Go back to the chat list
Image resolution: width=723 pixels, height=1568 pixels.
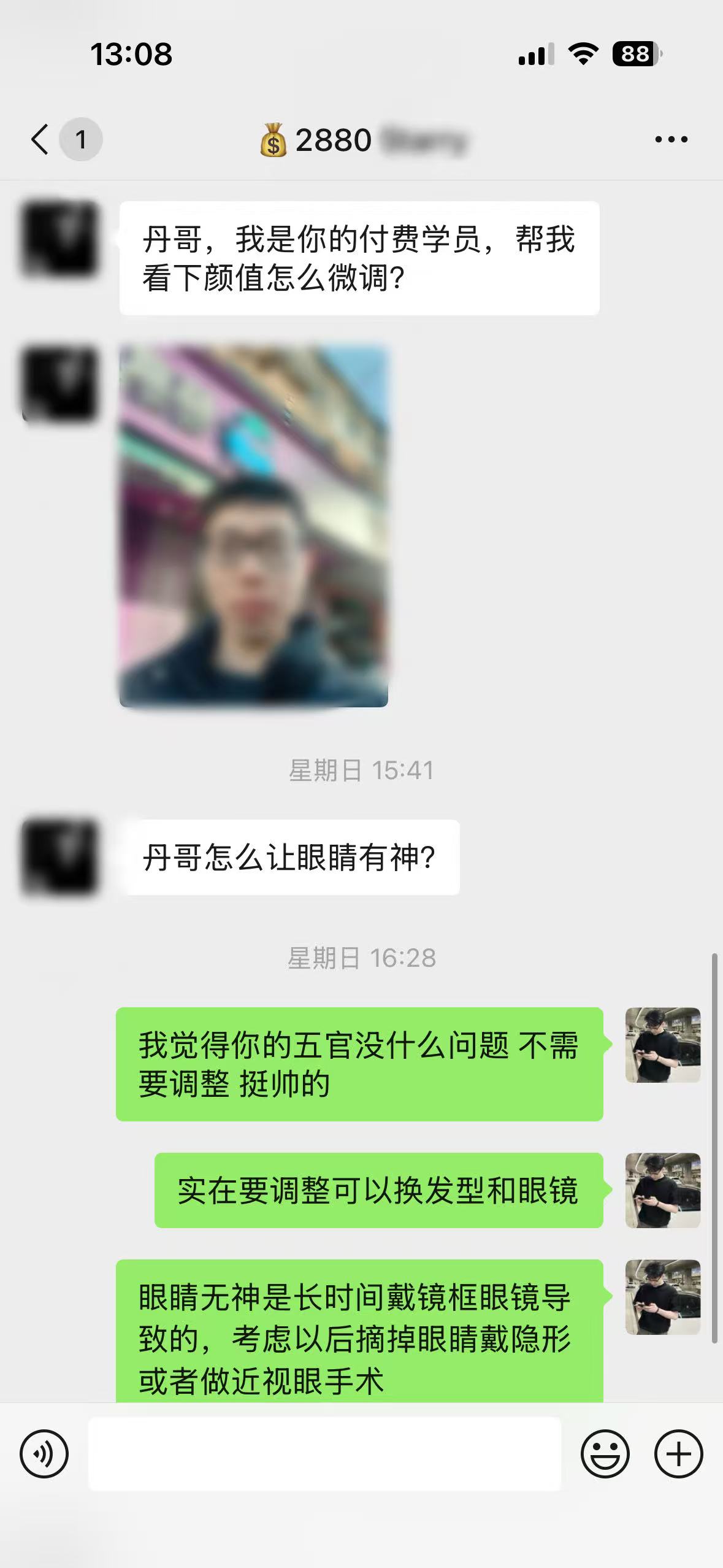point(40,139)
